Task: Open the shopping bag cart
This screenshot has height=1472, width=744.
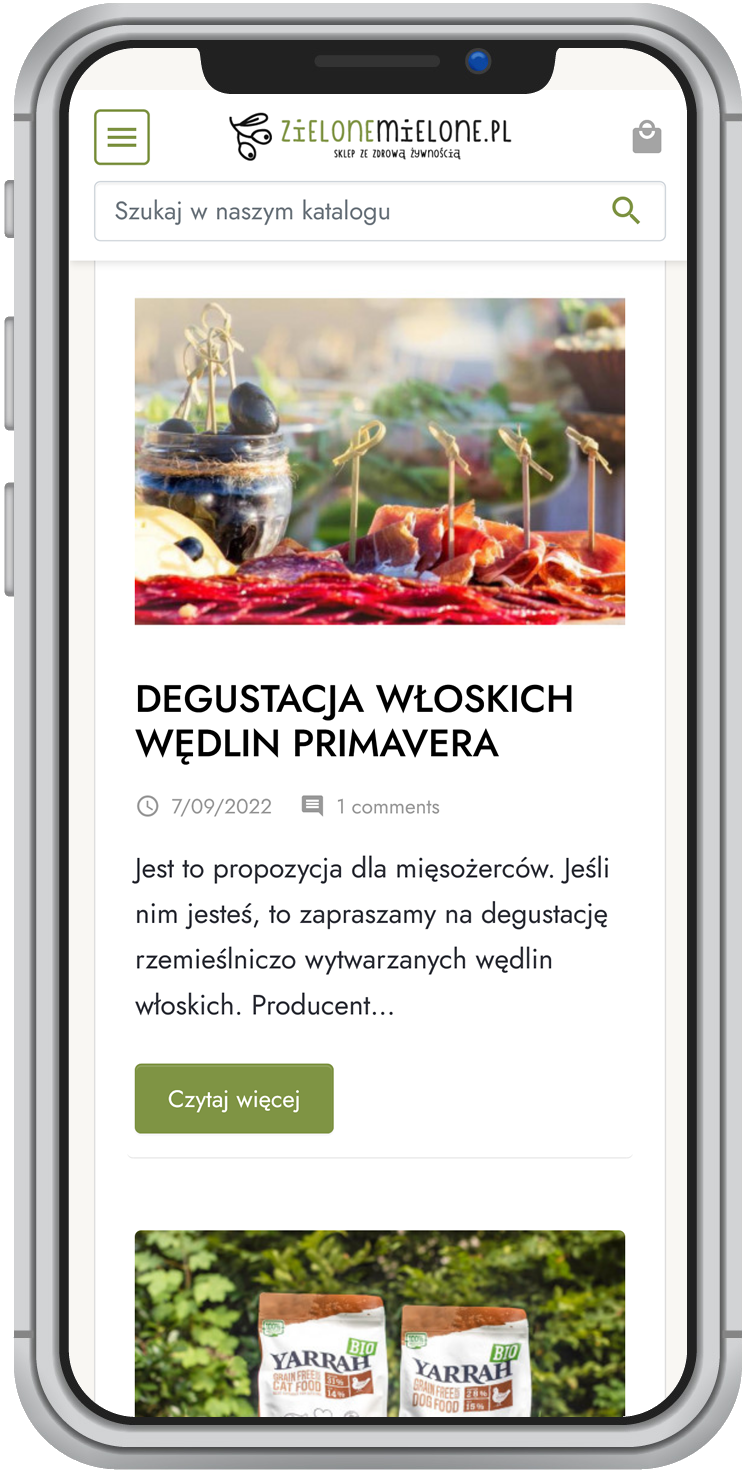Action: point(647,137)
